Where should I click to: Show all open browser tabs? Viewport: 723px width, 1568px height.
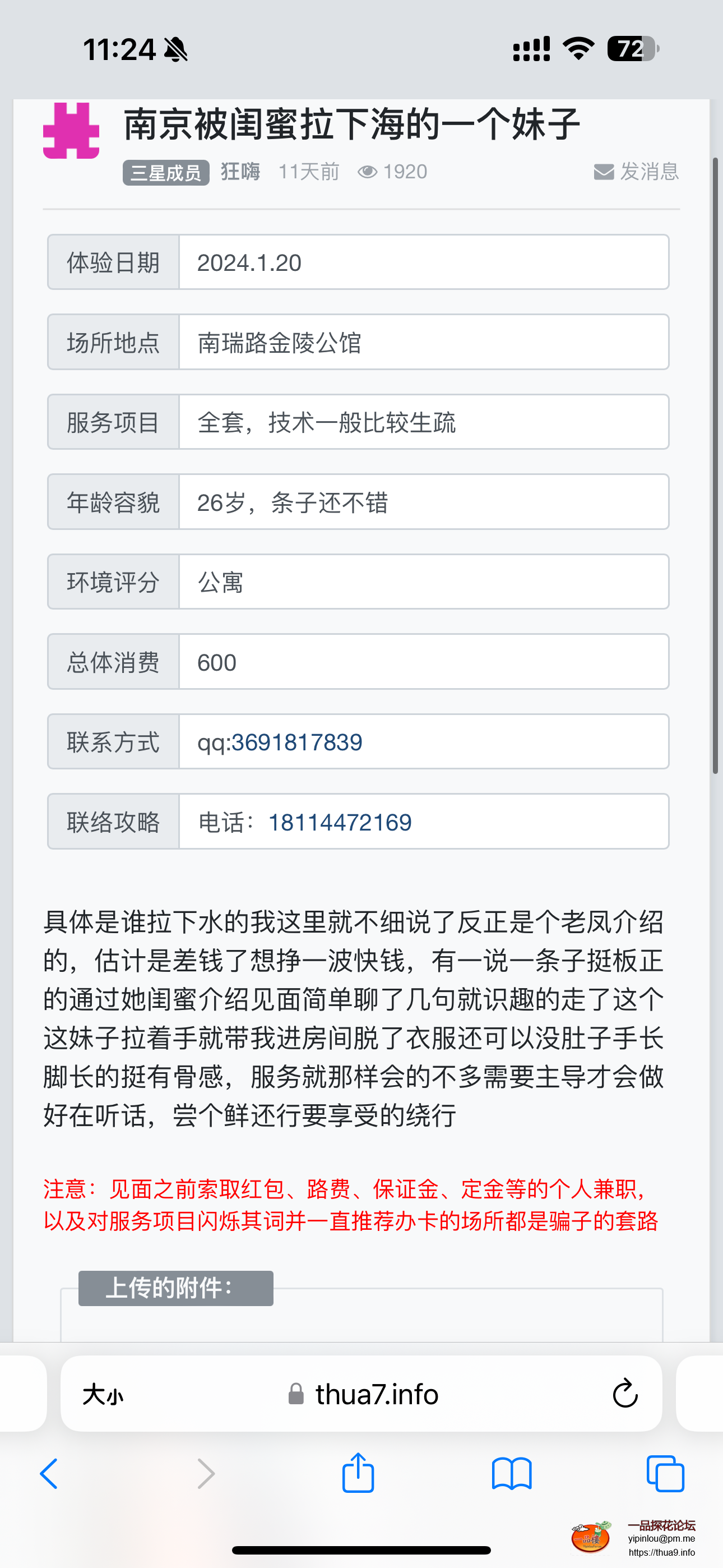pyautogui.click(x=665, y=1474)
